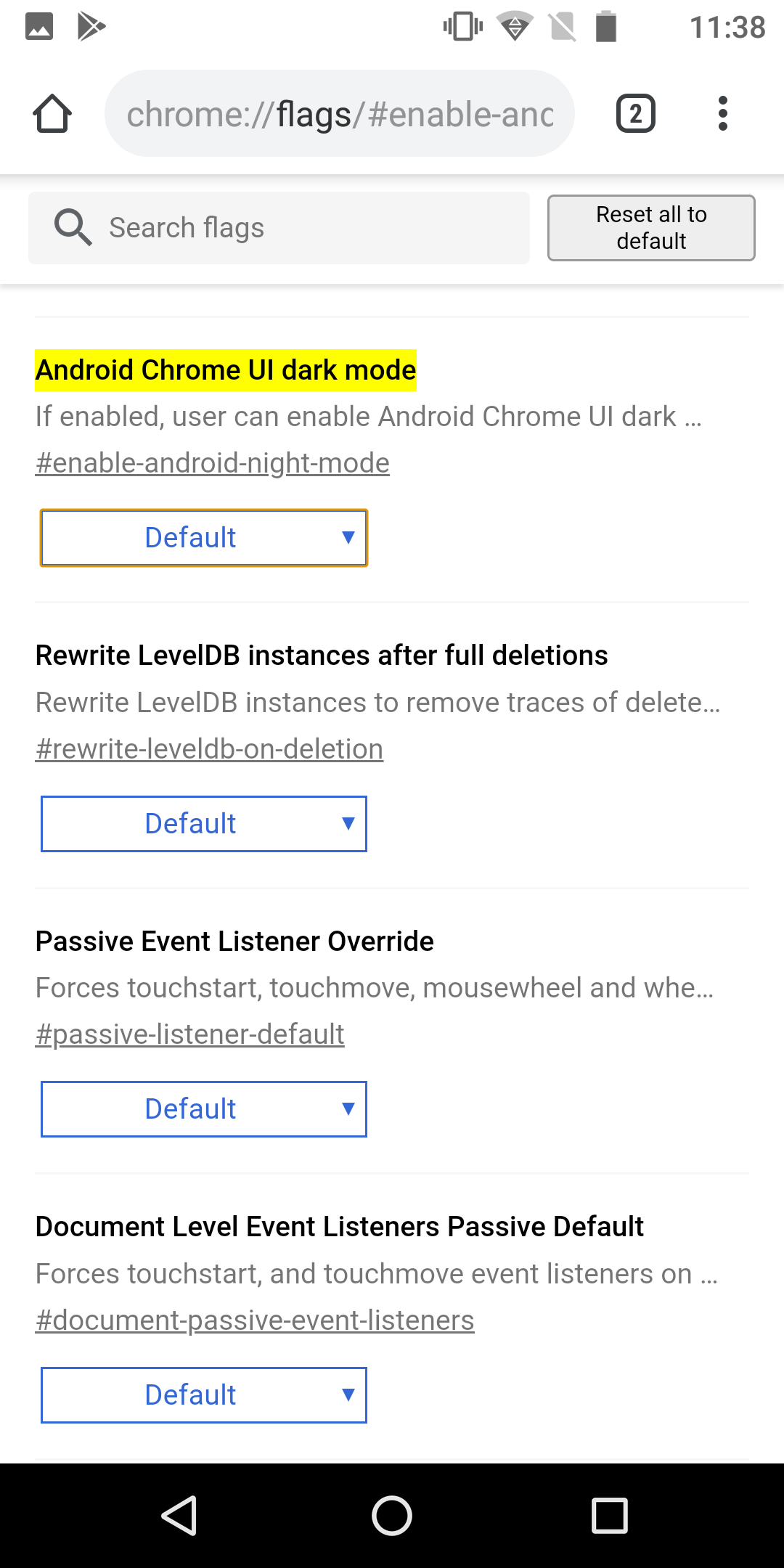Go back using the system back button
This screenshot has height=1568, width=784.
click(179, 1516)
